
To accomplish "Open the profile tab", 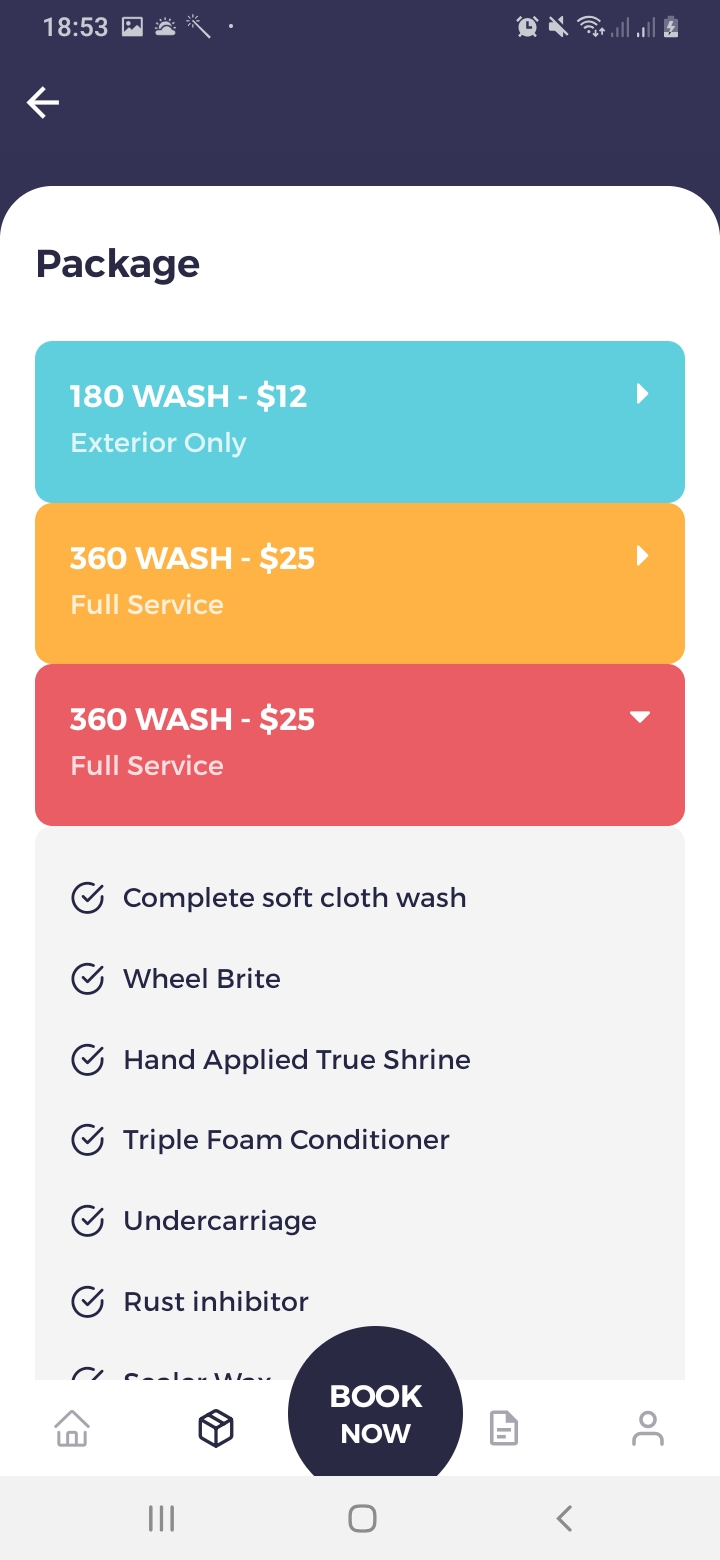I will pos(647,1428).
